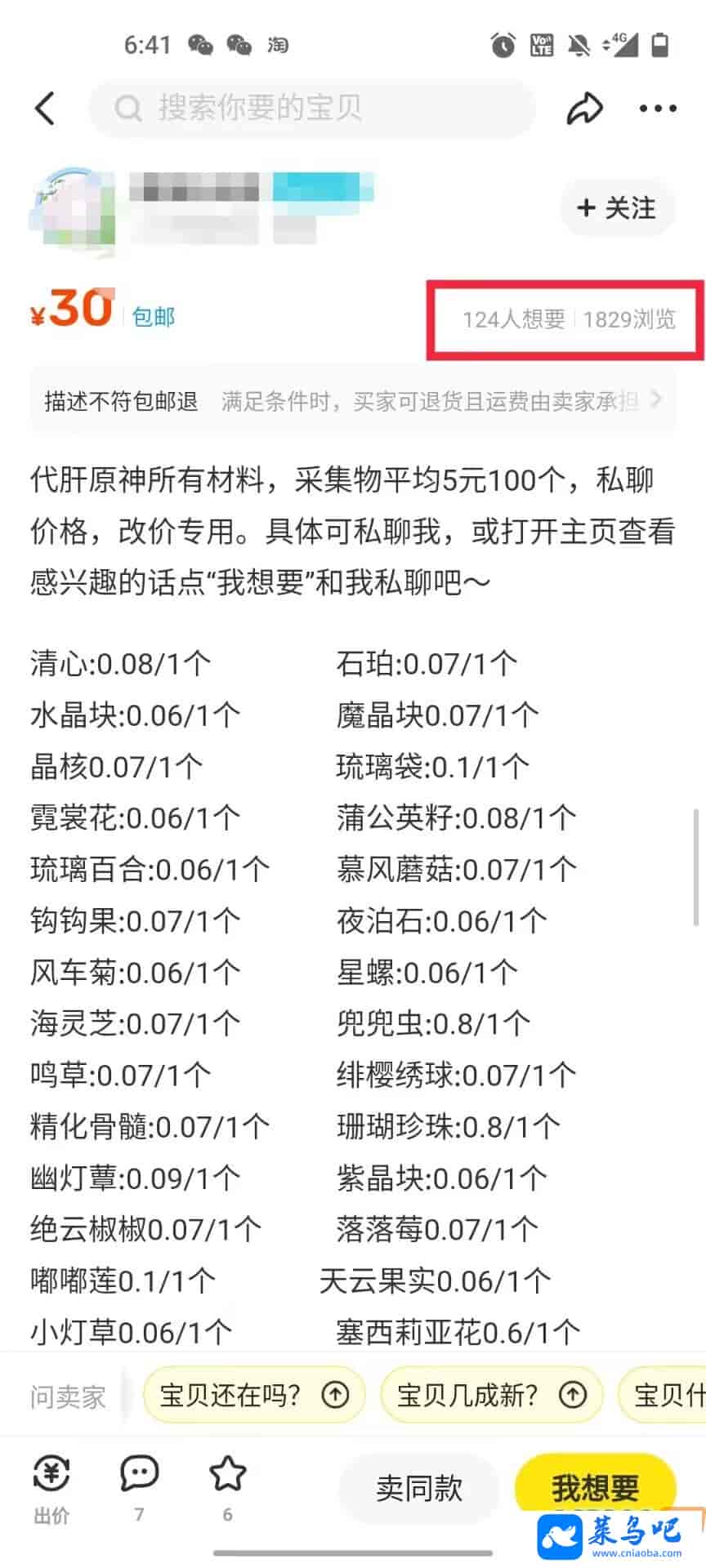Open the three-dot overflow menu

pyautogui.click(x=658, y=108)
